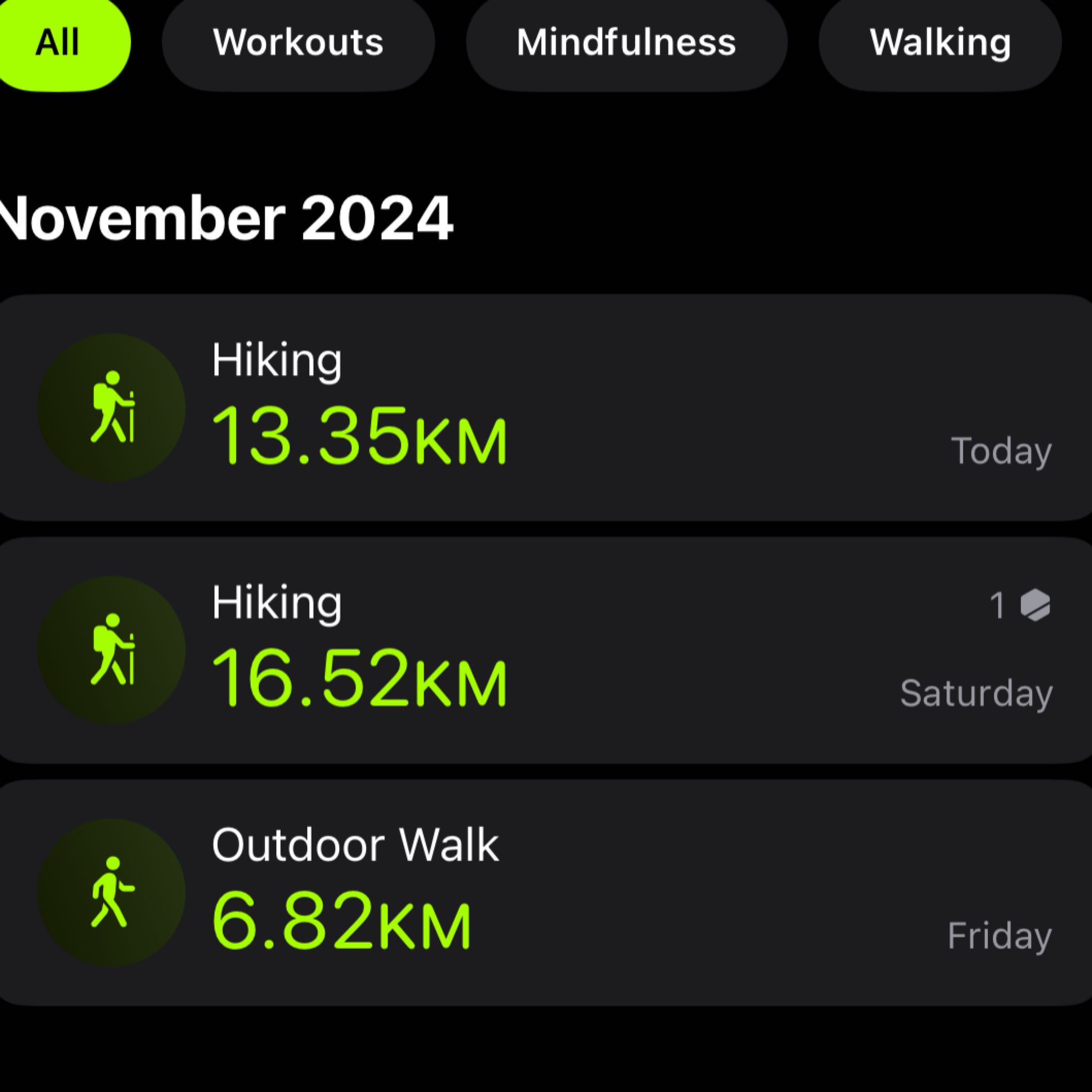1092x1092 pixels.
Task: Switch to the Walking filter
Action: [939, 43]
